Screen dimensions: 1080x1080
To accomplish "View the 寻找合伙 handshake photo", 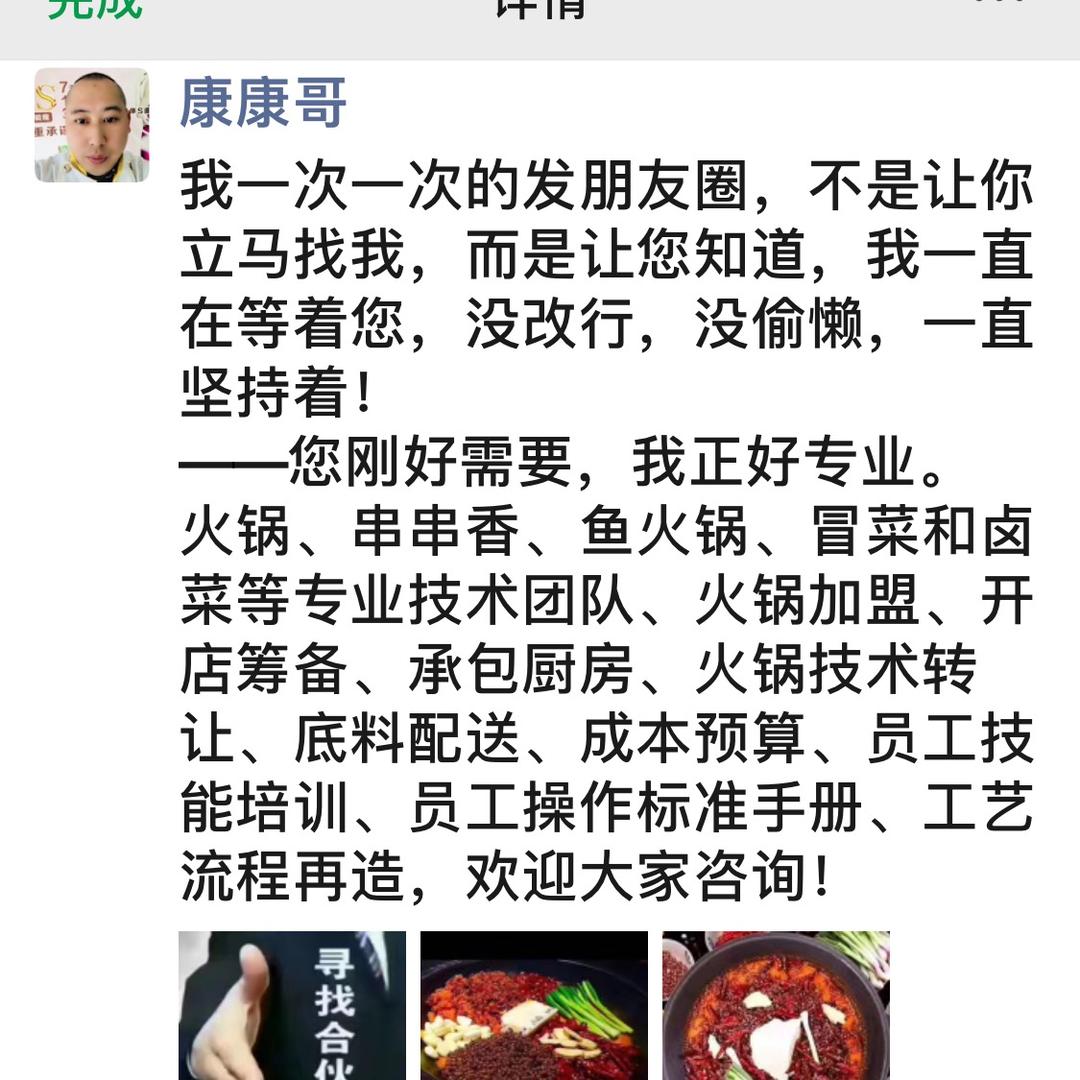I will tap(292, 1005).
